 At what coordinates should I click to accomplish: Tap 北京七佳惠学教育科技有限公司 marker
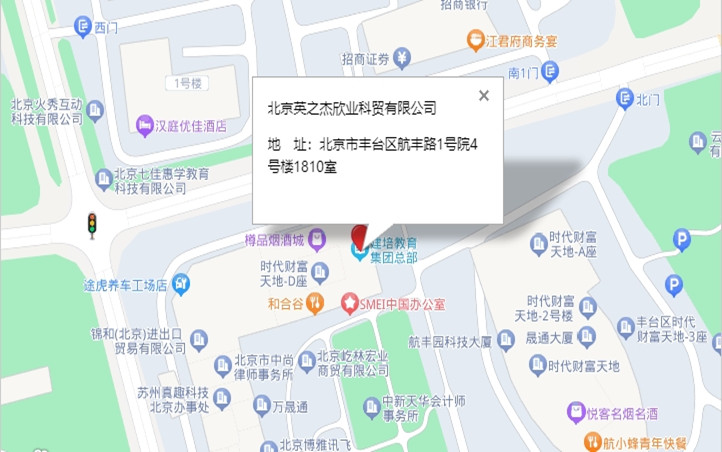(x=103, y=180)
